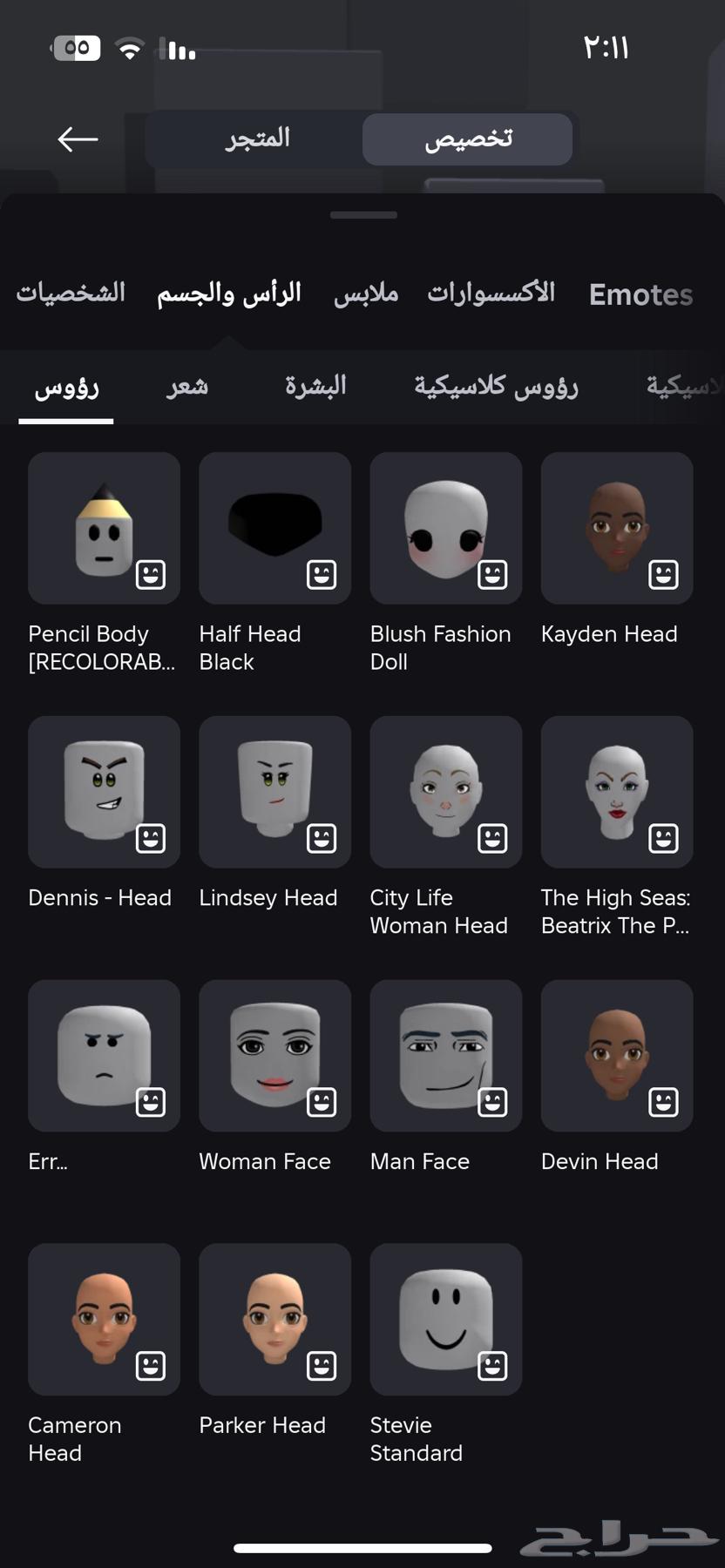Open the ملابس category
Screen dimensions: 725x1568
[366, 294]
